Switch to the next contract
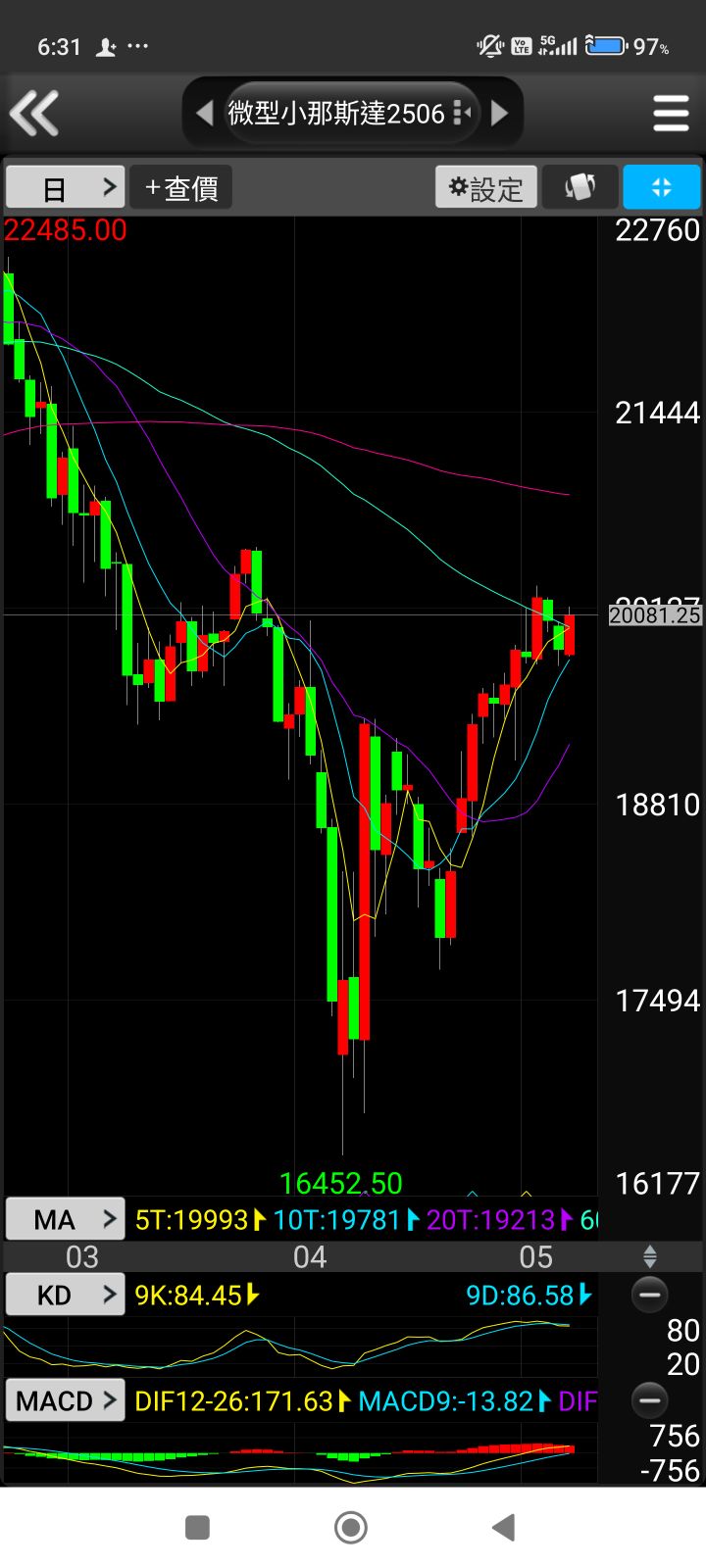706x1568 pixels. pyautogui.click(x=499, y=114)
